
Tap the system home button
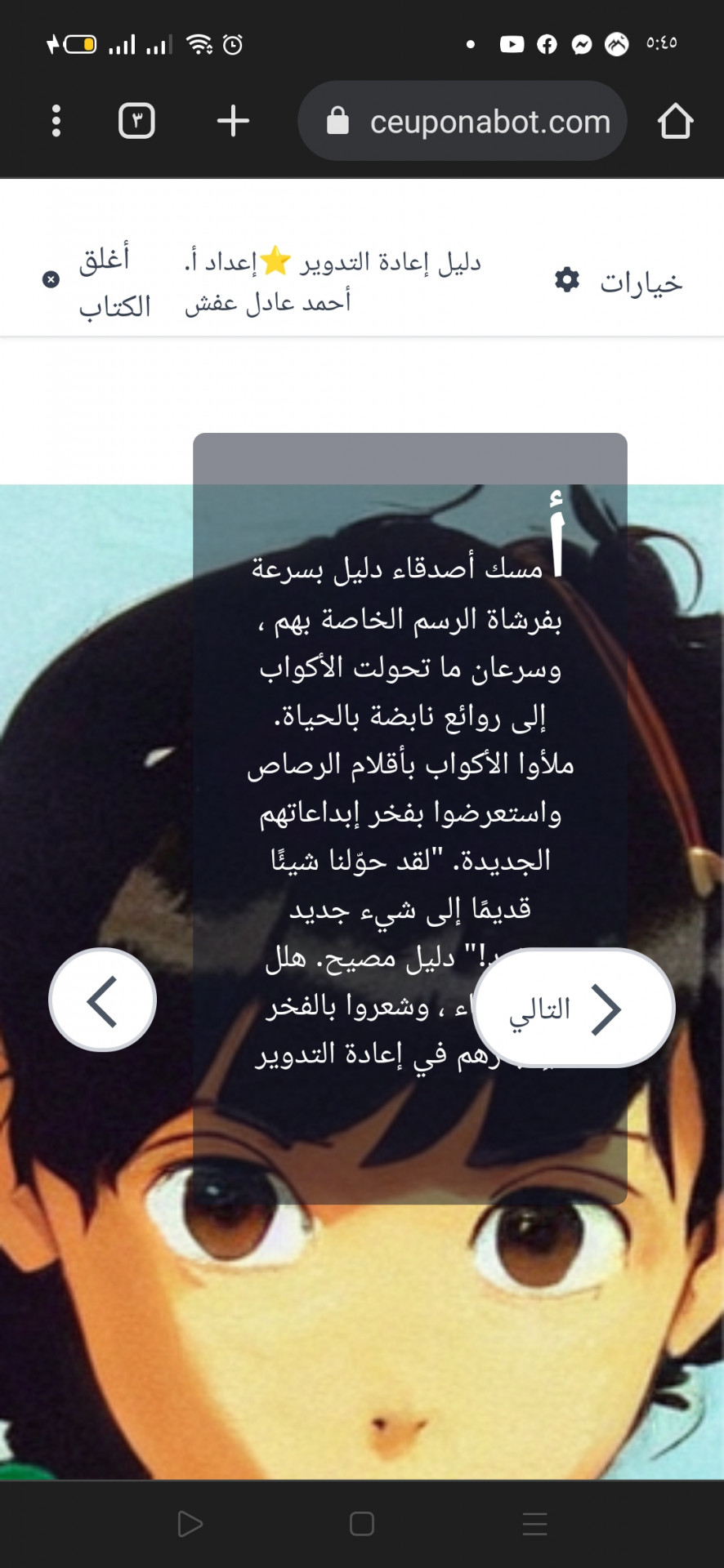click(x=361, y=1524)
